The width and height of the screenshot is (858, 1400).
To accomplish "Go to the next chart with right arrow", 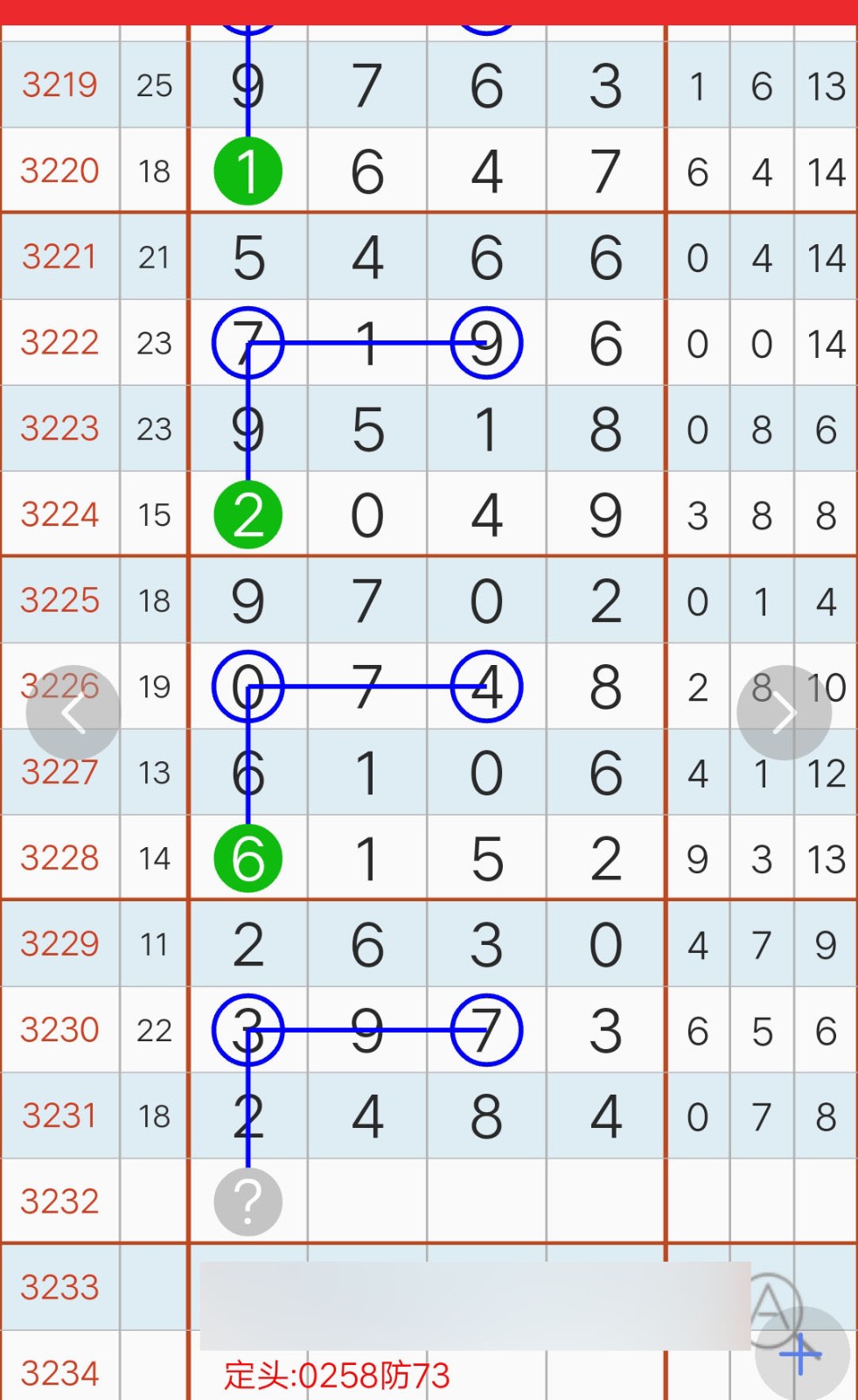I will tap(785, 713).
